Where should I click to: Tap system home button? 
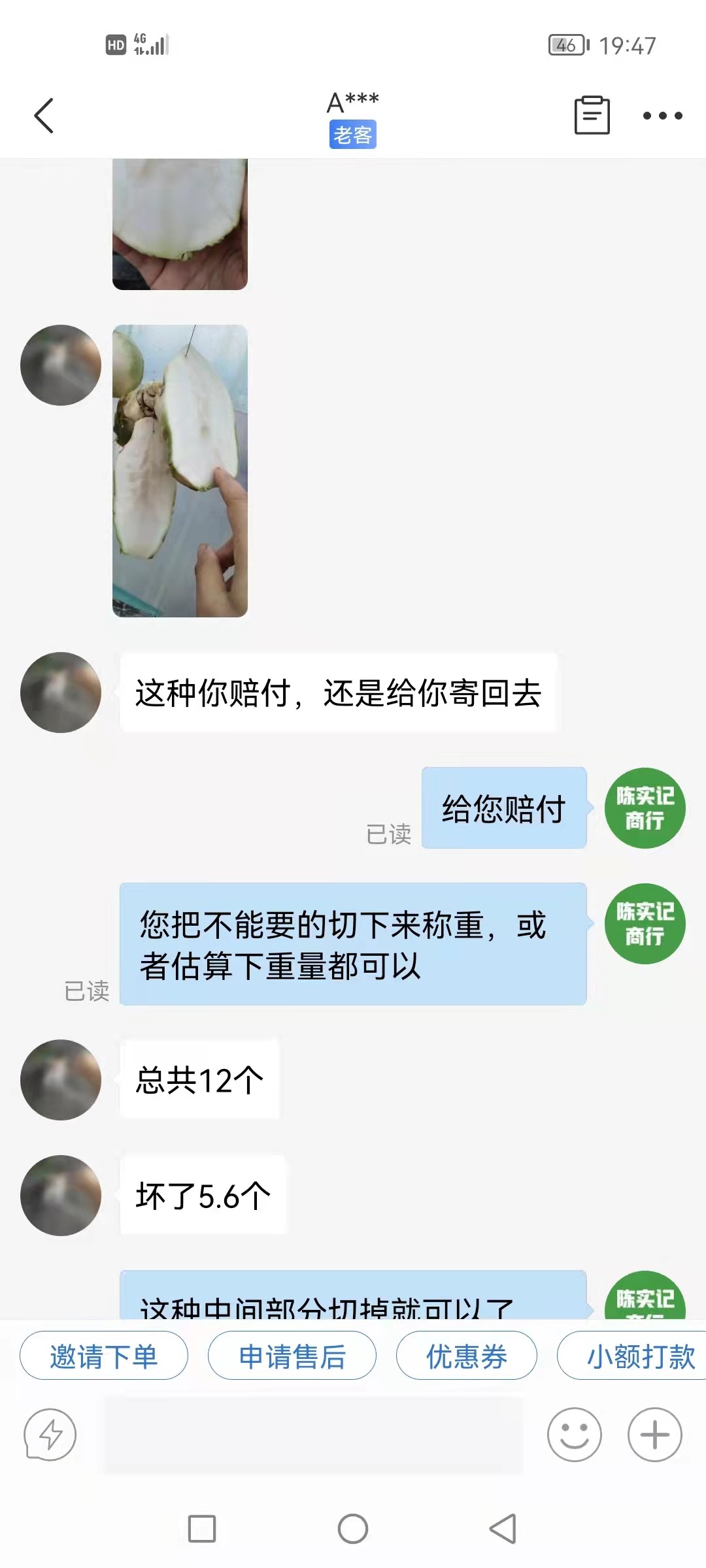pyautogui.click(x=353, y=1529)
